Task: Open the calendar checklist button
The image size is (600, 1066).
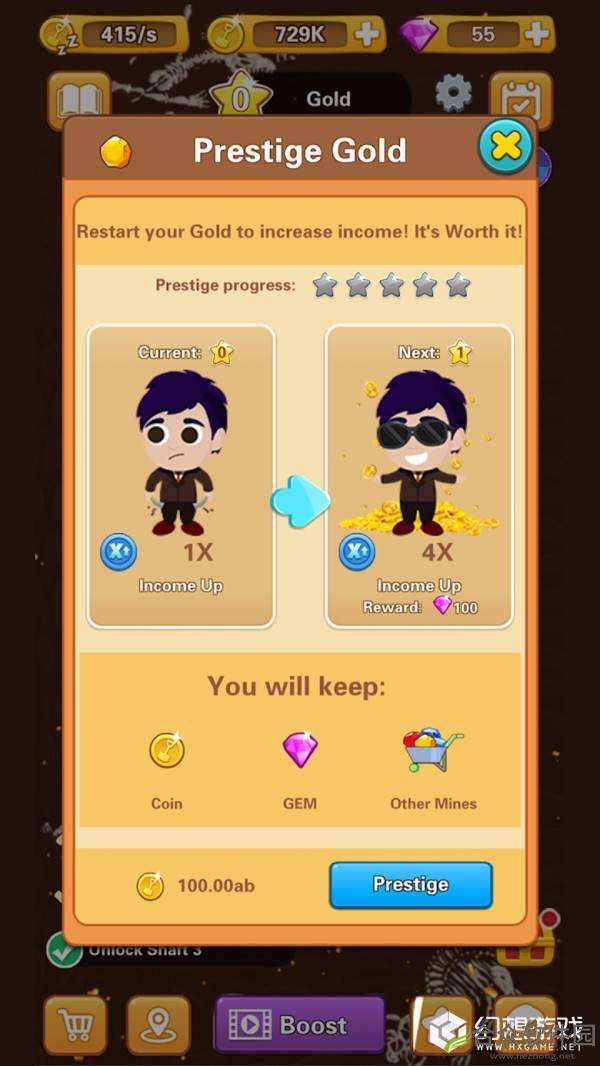Action: (520, 97)
